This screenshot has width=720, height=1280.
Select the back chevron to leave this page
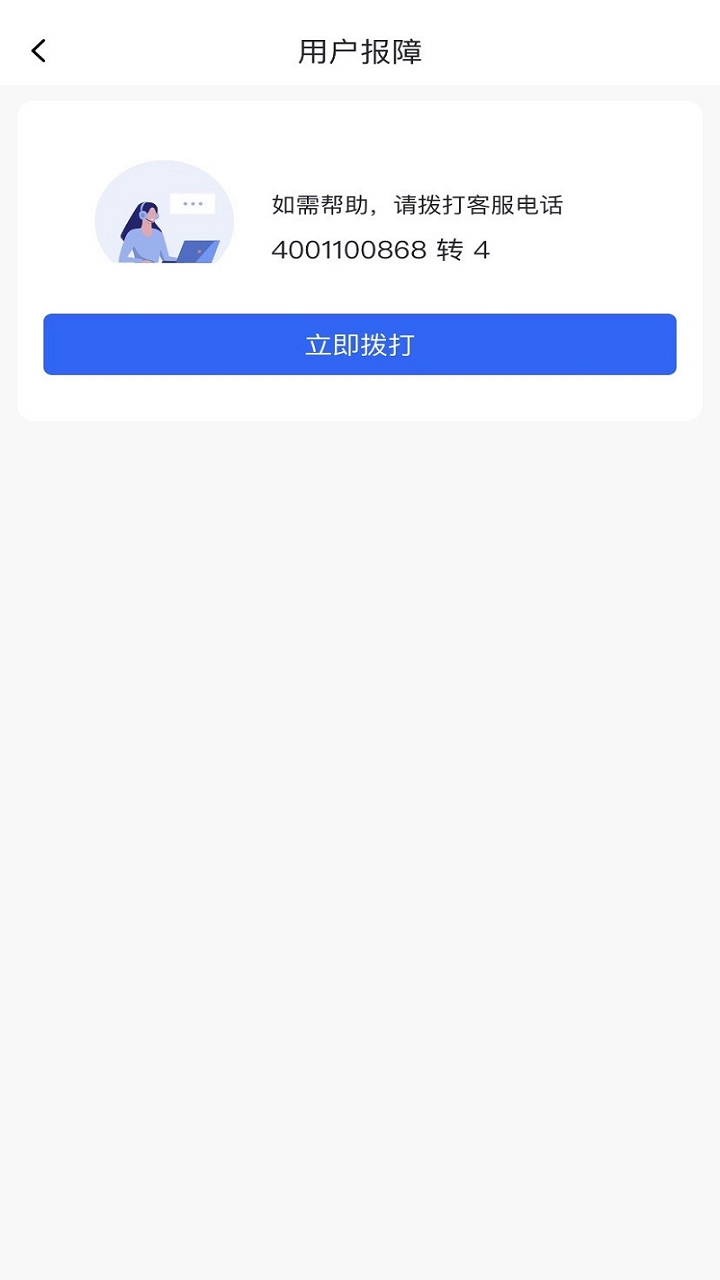pos(38,50)
